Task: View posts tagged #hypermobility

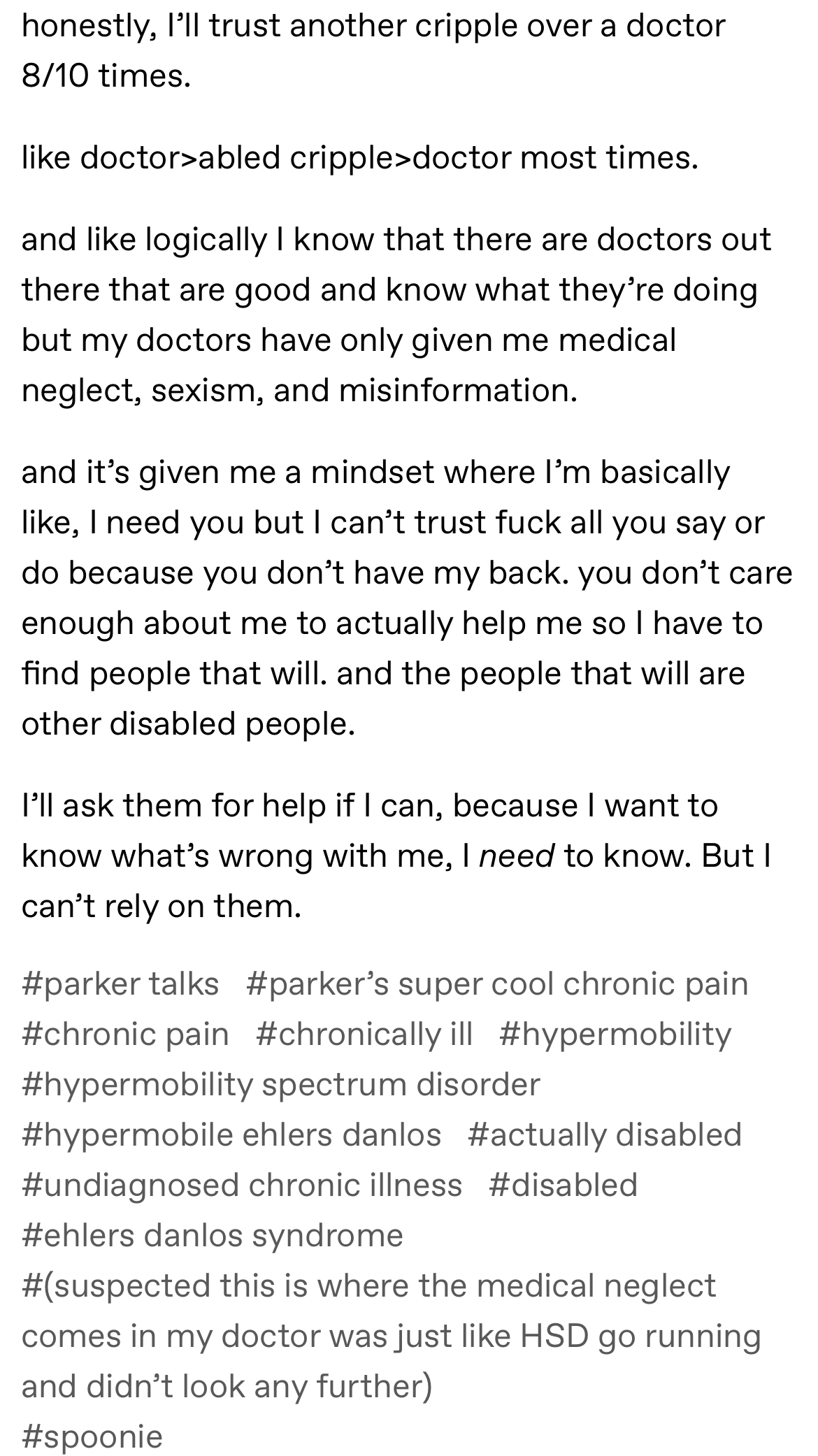Action: click(x=615, y=1035)
